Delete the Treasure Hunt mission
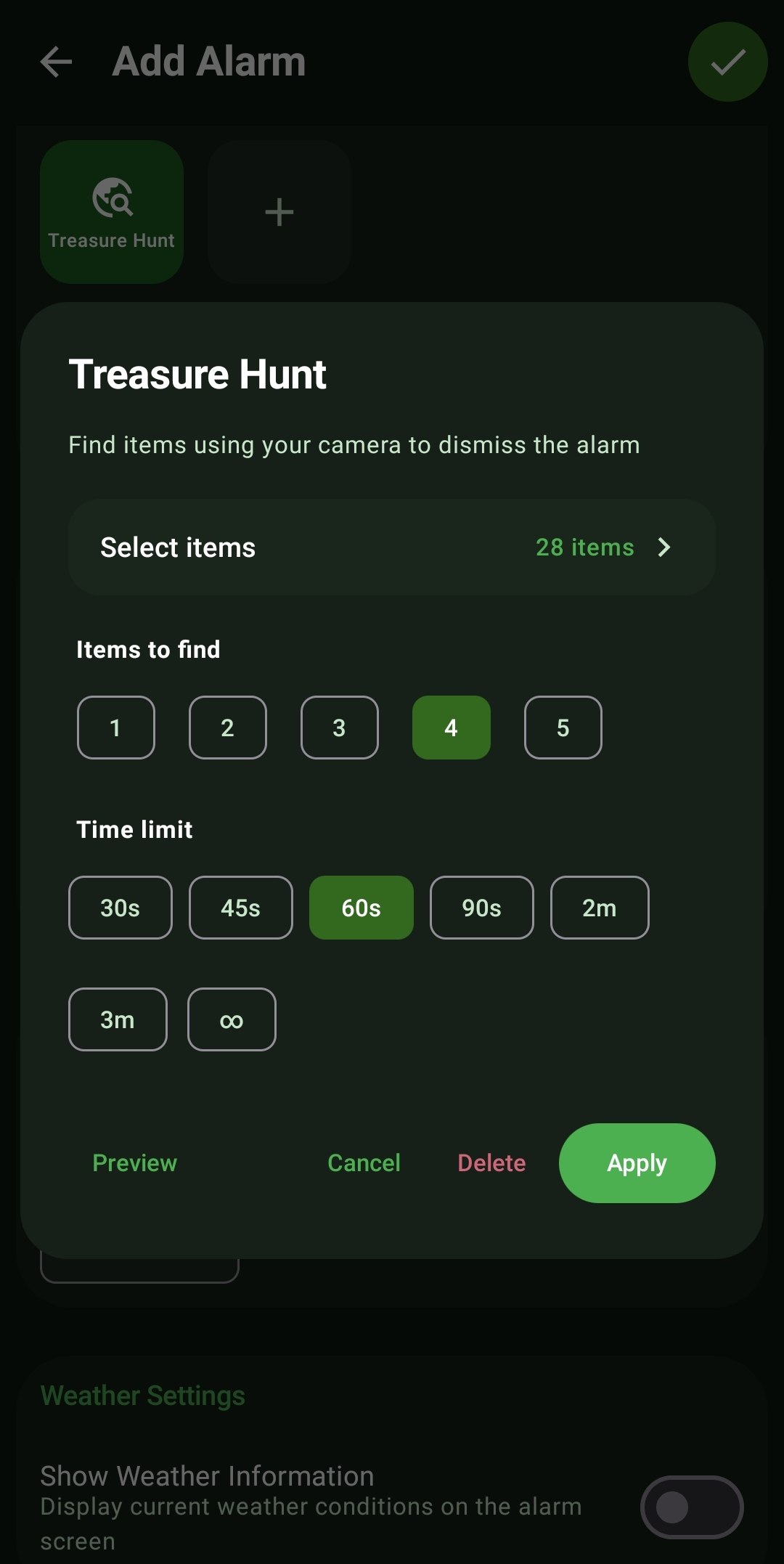 tap(491, 1163)
